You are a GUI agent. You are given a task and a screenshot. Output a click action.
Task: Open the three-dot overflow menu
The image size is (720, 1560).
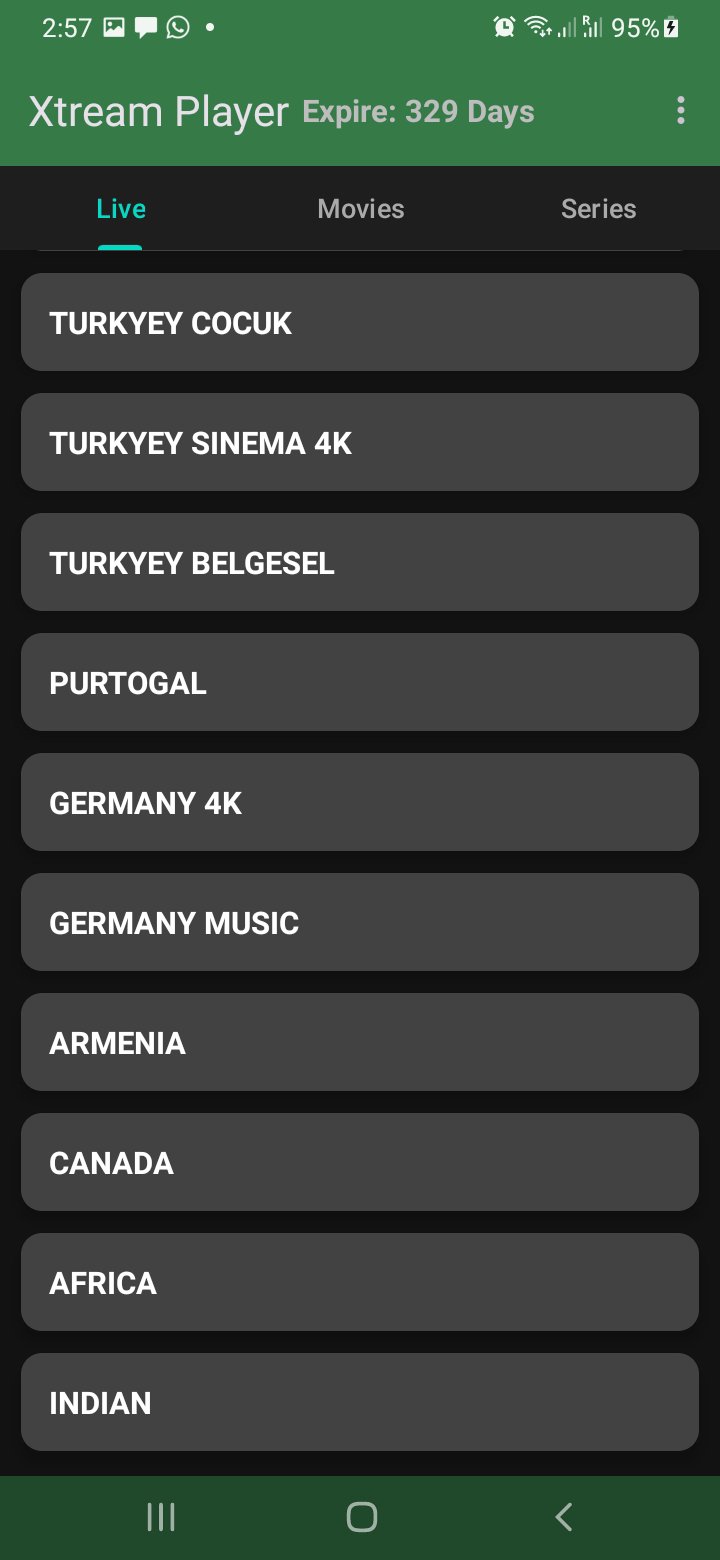pos(681,111)
